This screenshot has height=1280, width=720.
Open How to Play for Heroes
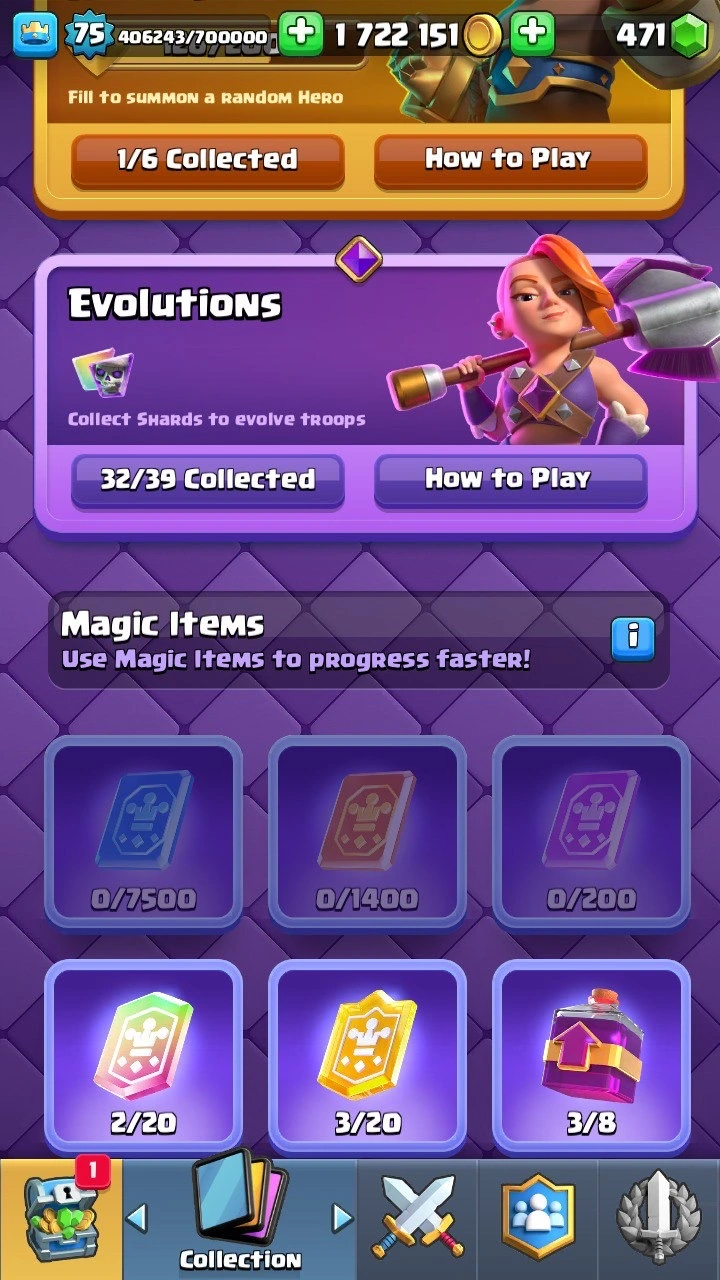tap(510, 160)
